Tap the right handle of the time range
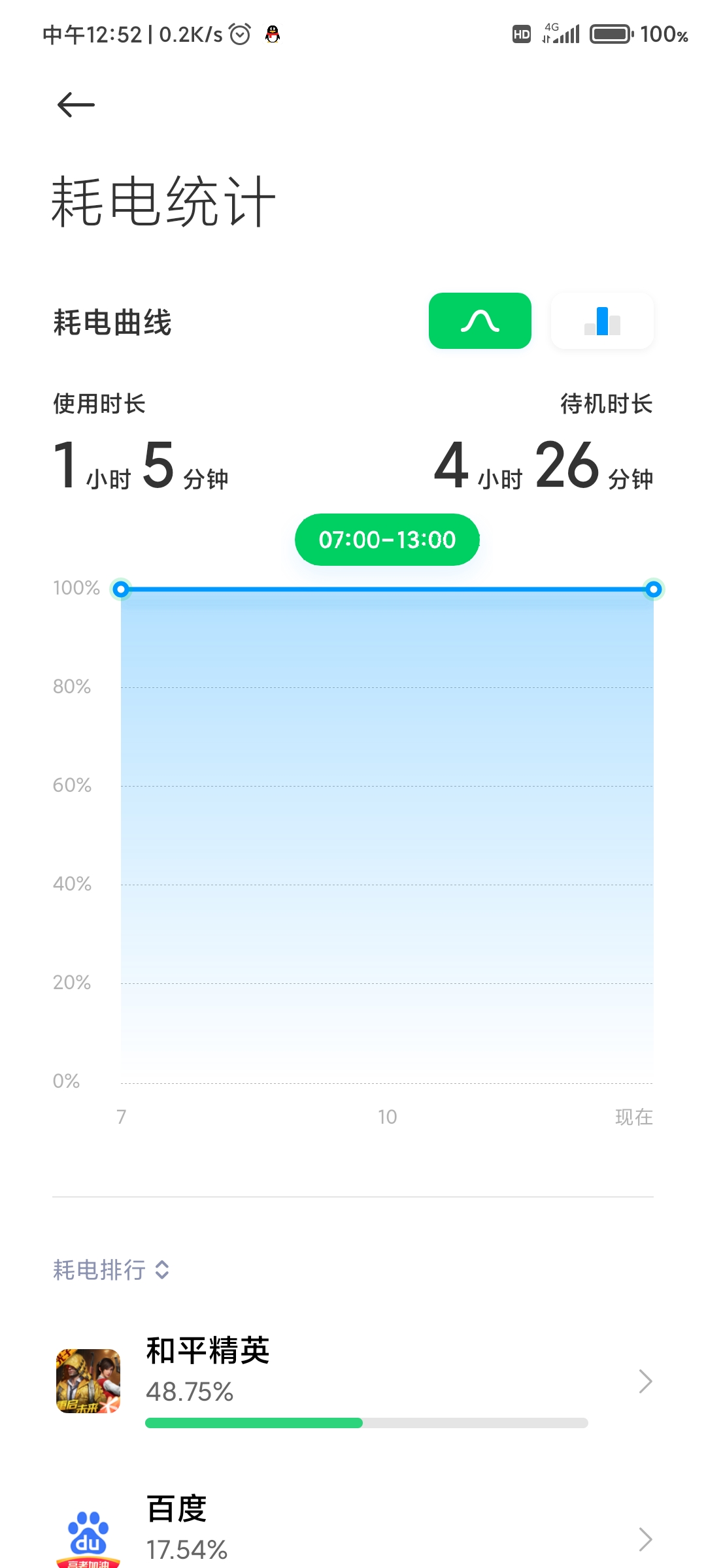 [653, 589]
